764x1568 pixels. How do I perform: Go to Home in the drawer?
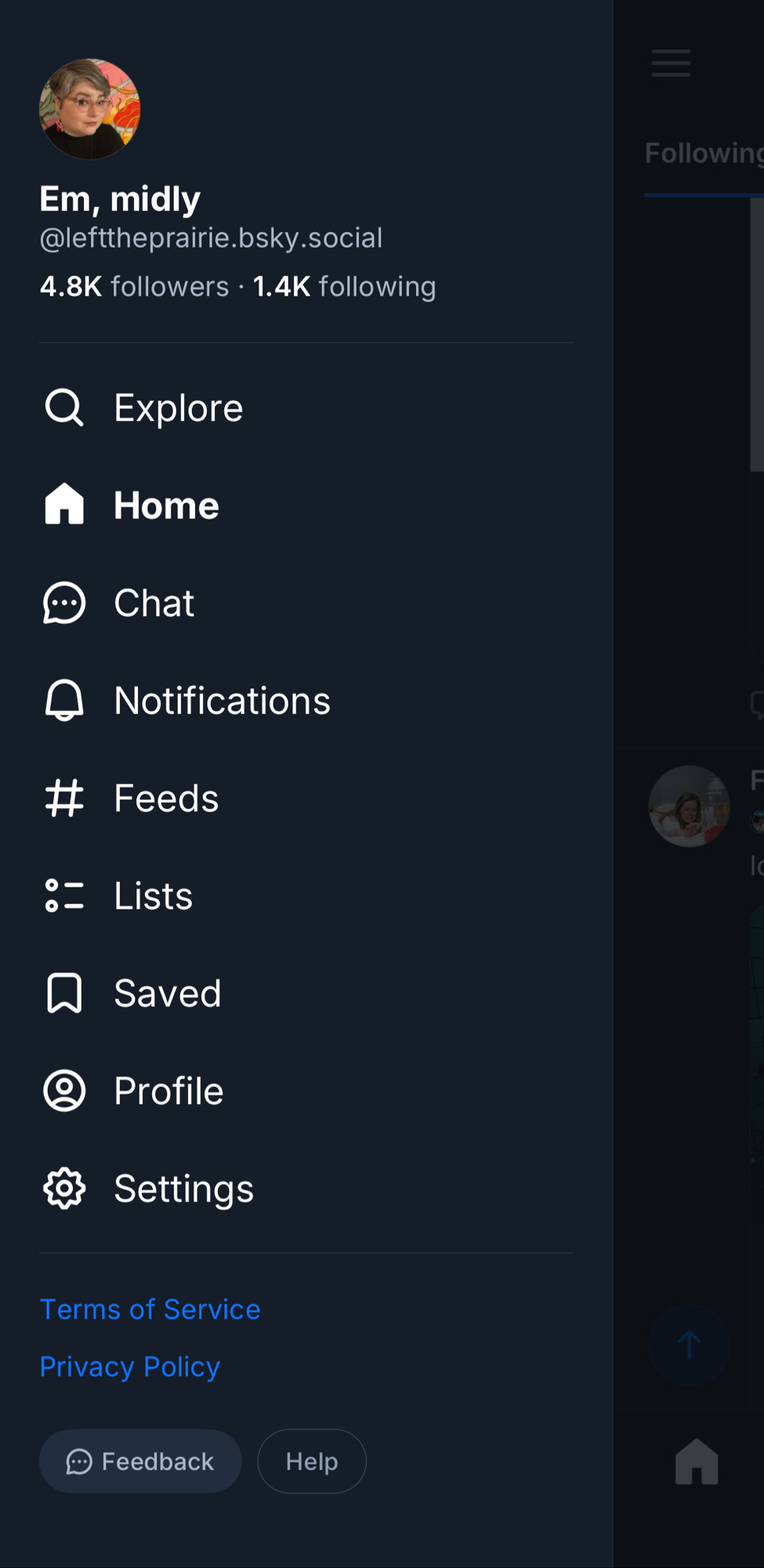[166, 506]
